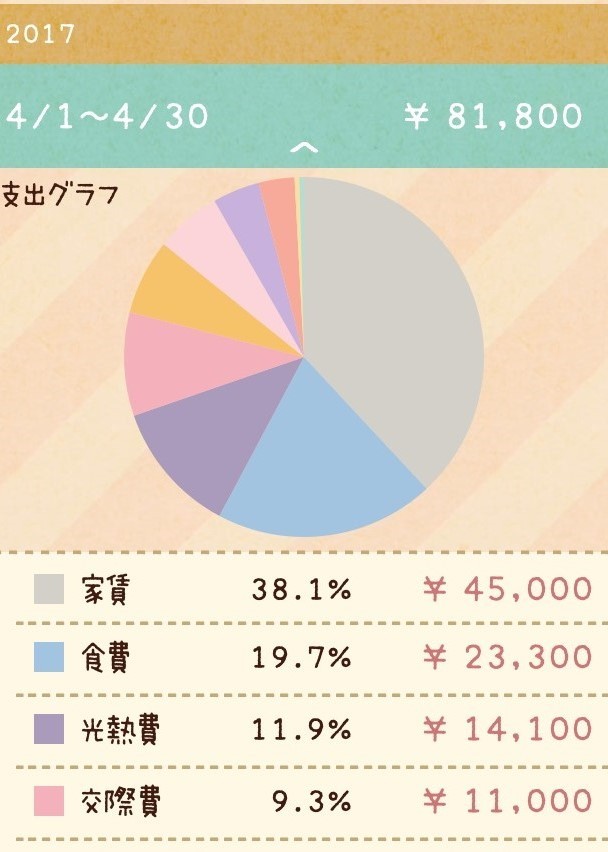Image resolution: width=608 pixels, height=852 pixels.
Task: Open the 食費 expense category row
Action: (x=304, y=657)
